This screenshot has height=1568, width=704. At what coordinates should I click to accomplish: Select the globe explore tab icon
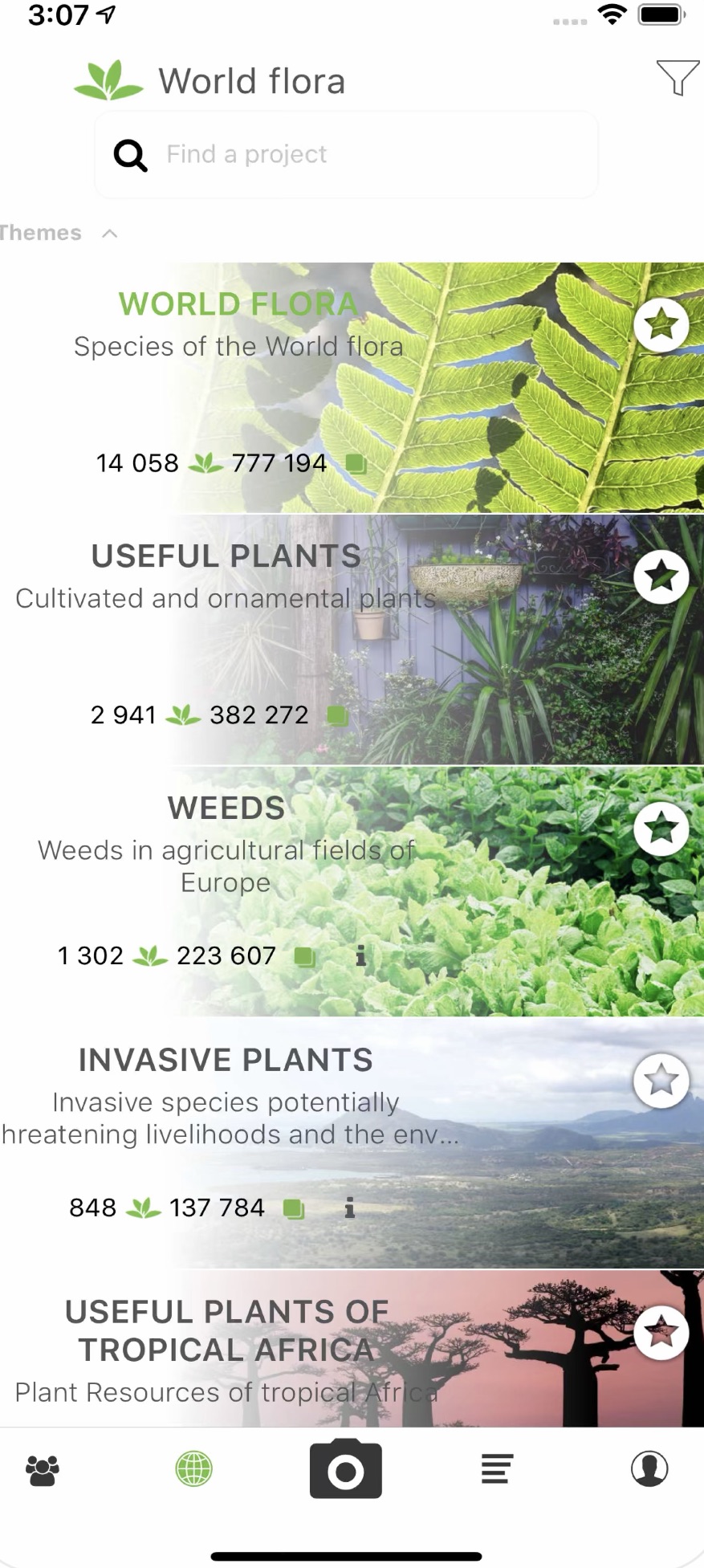(193, 1469)
